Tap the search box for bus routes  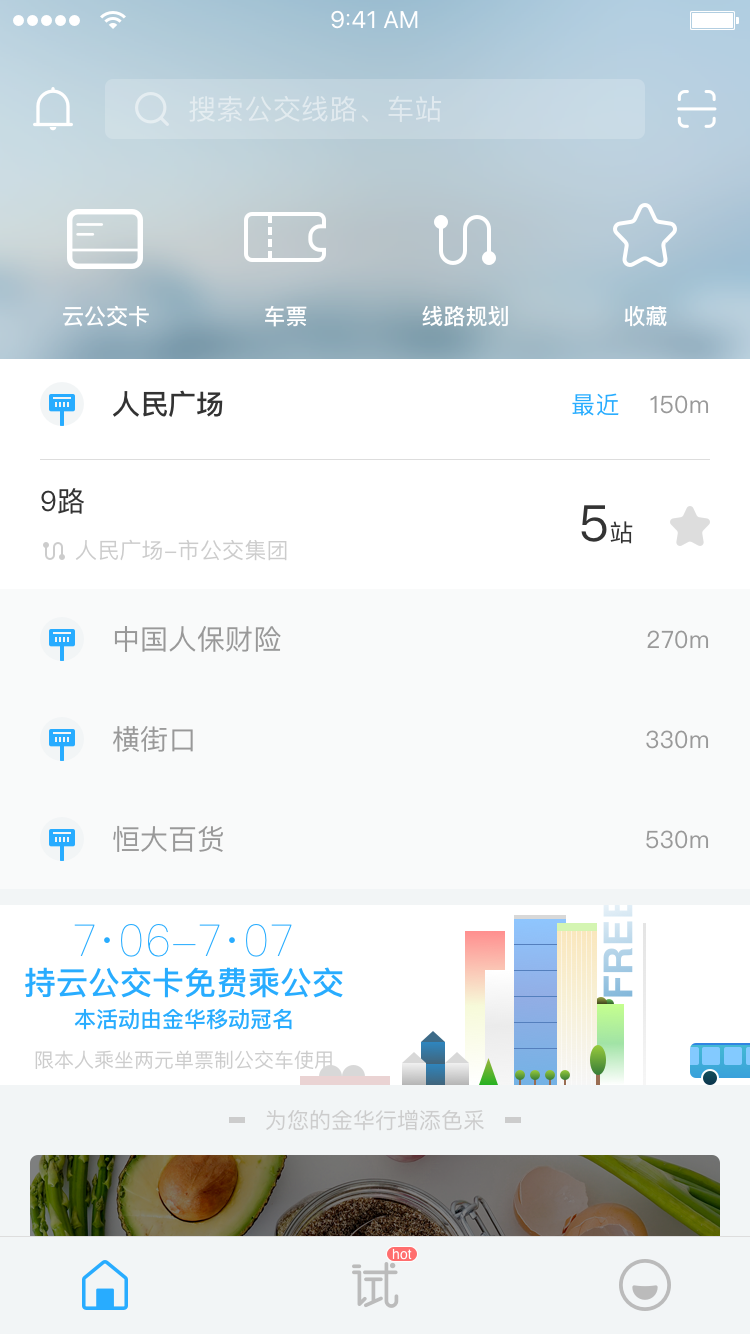pos(375,109)
